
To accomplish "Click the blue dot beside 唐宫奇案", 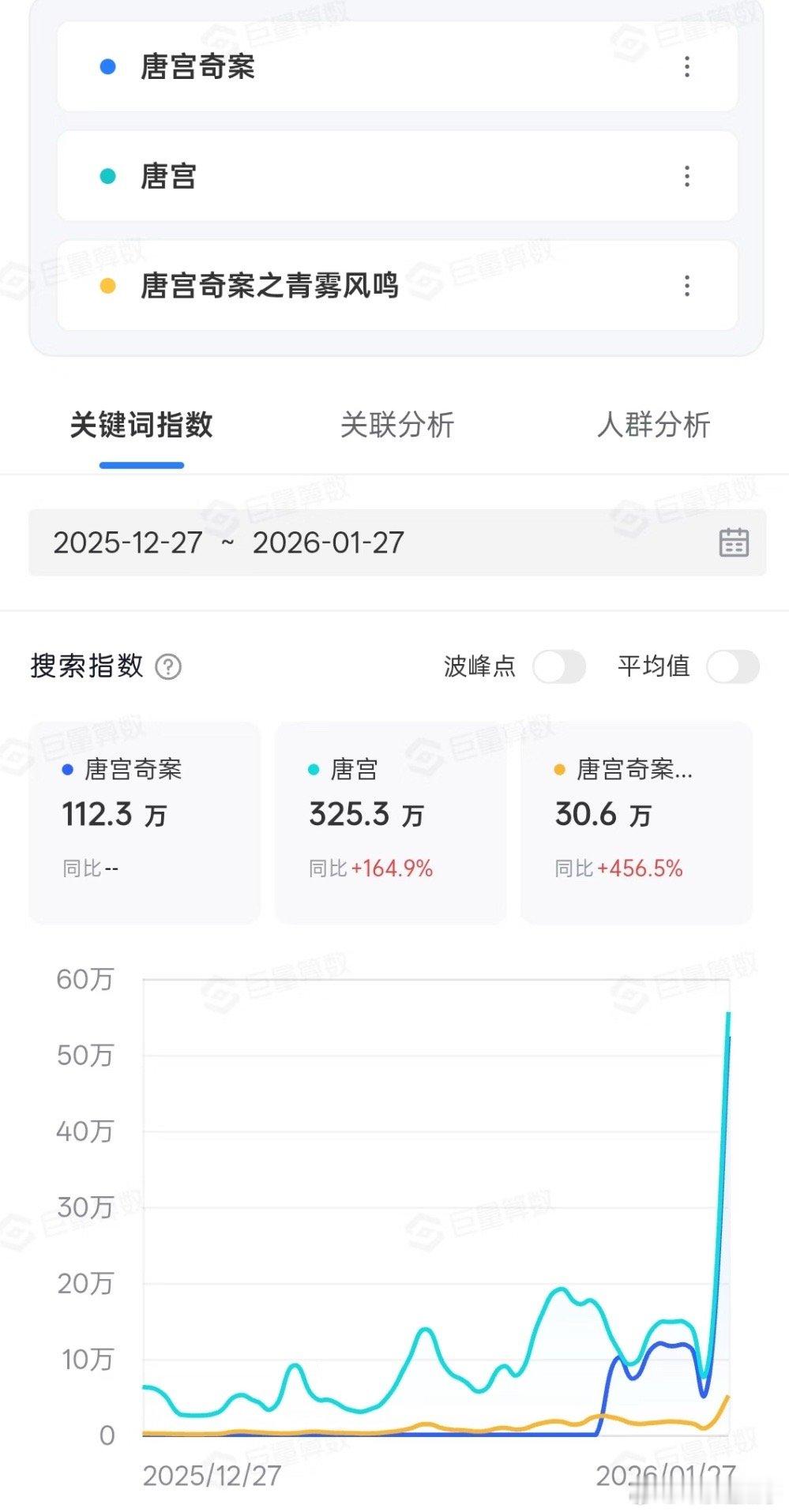I will click(108, 68).
